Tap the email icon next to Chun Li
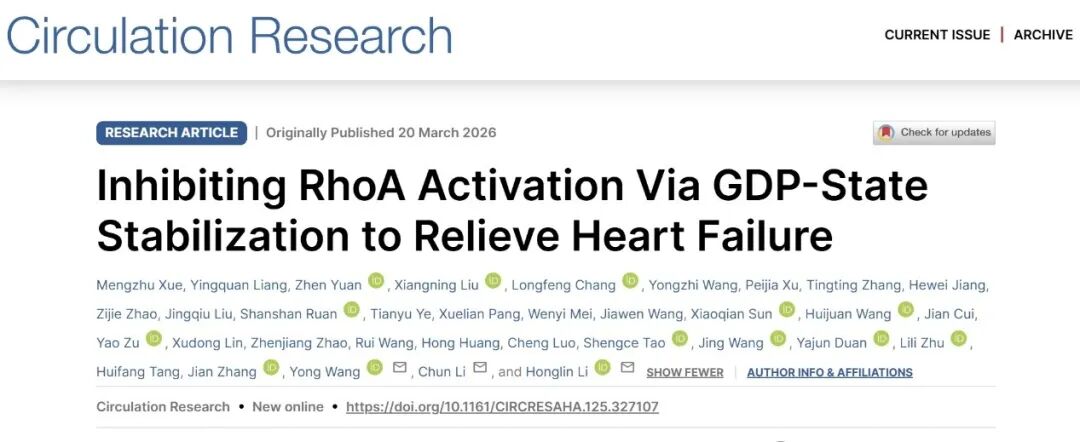Screen dimensions: 1080x442 [480, 368]
